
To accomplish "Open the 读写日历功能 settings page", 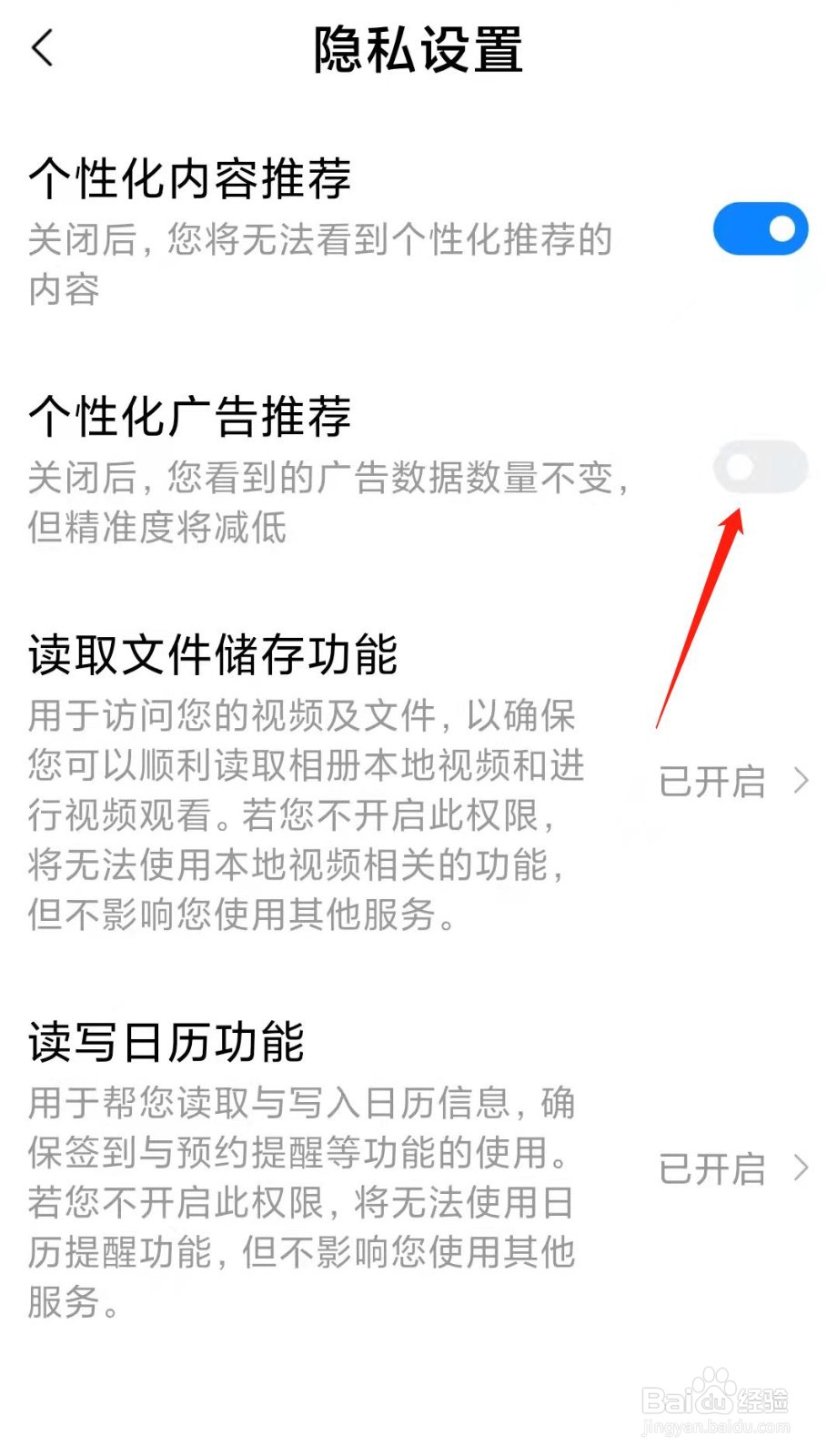I will click(x=802, y=1168).
